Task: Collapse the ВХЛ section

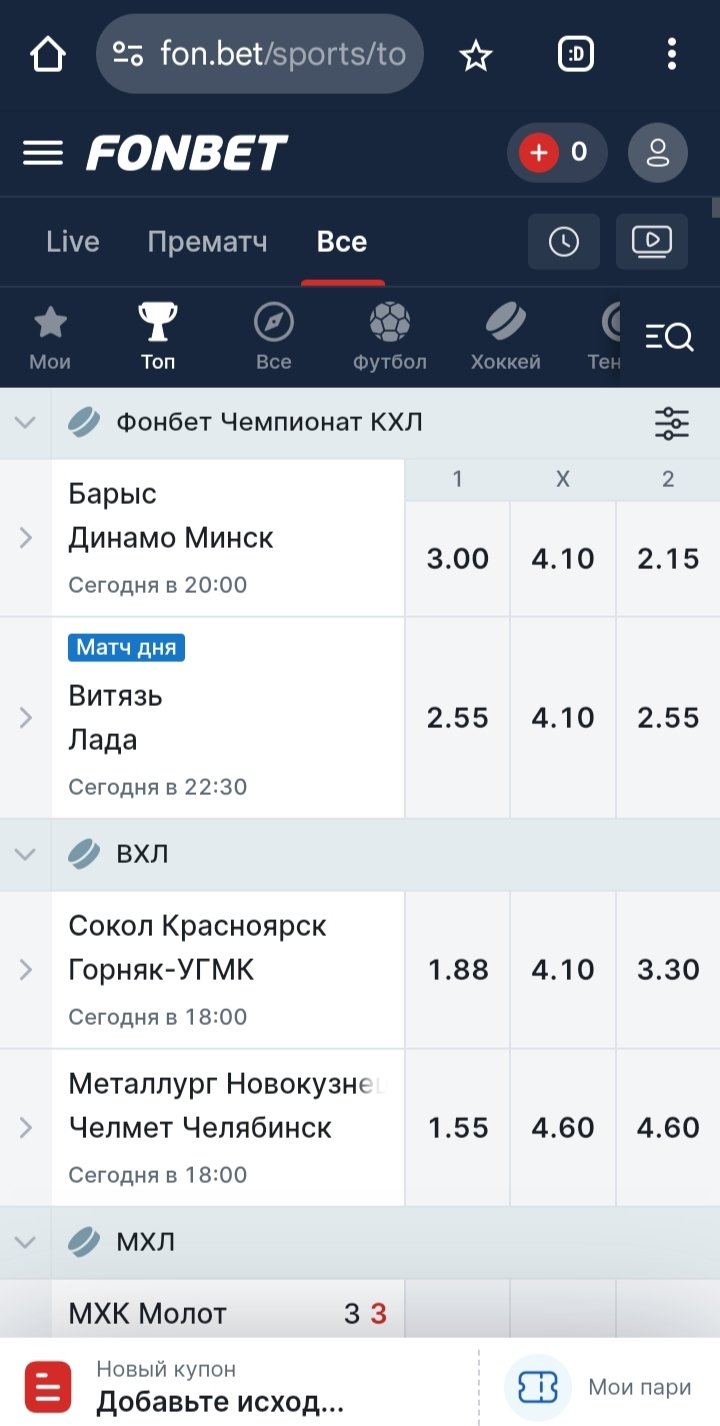Action: point(25,855)
